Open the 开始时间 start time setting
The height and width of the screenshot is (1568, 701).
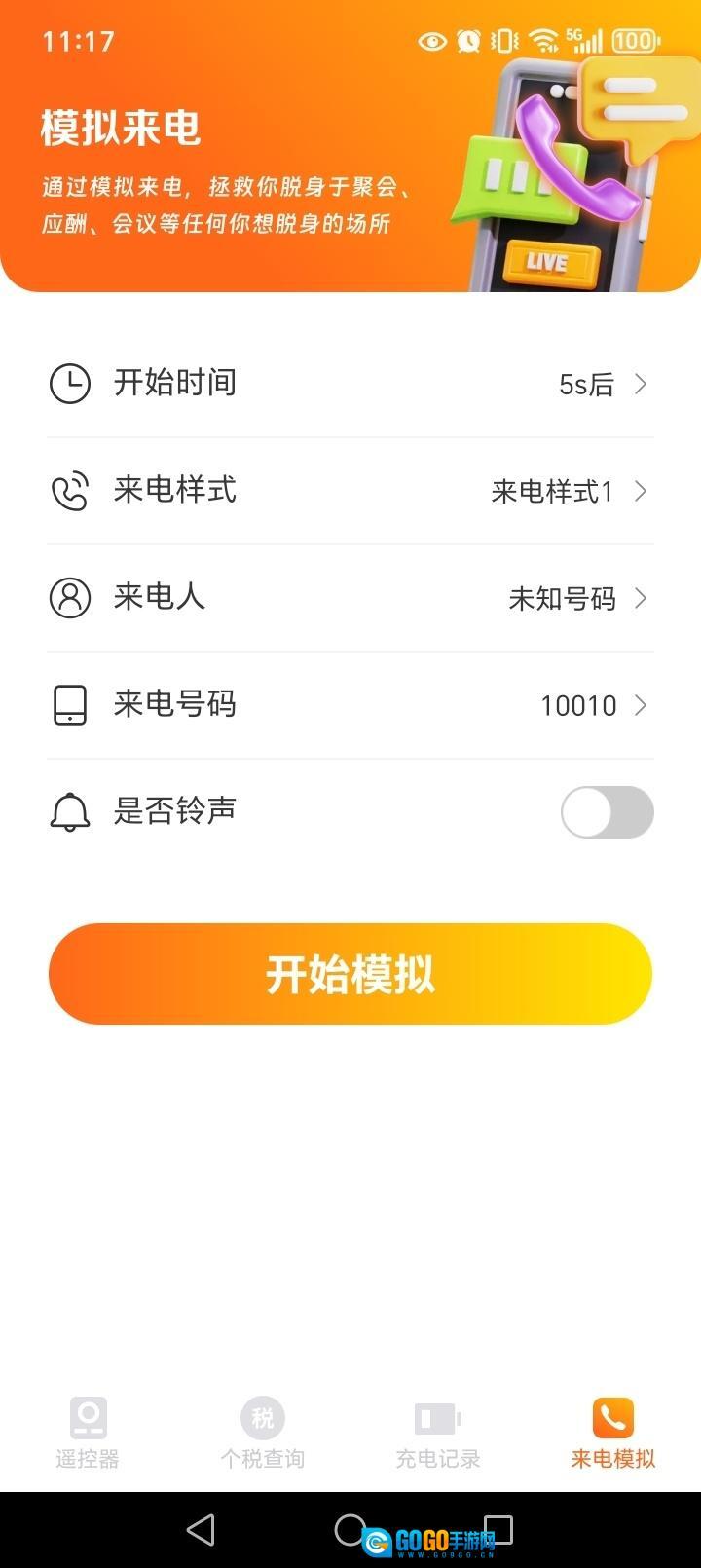point(350,384)
